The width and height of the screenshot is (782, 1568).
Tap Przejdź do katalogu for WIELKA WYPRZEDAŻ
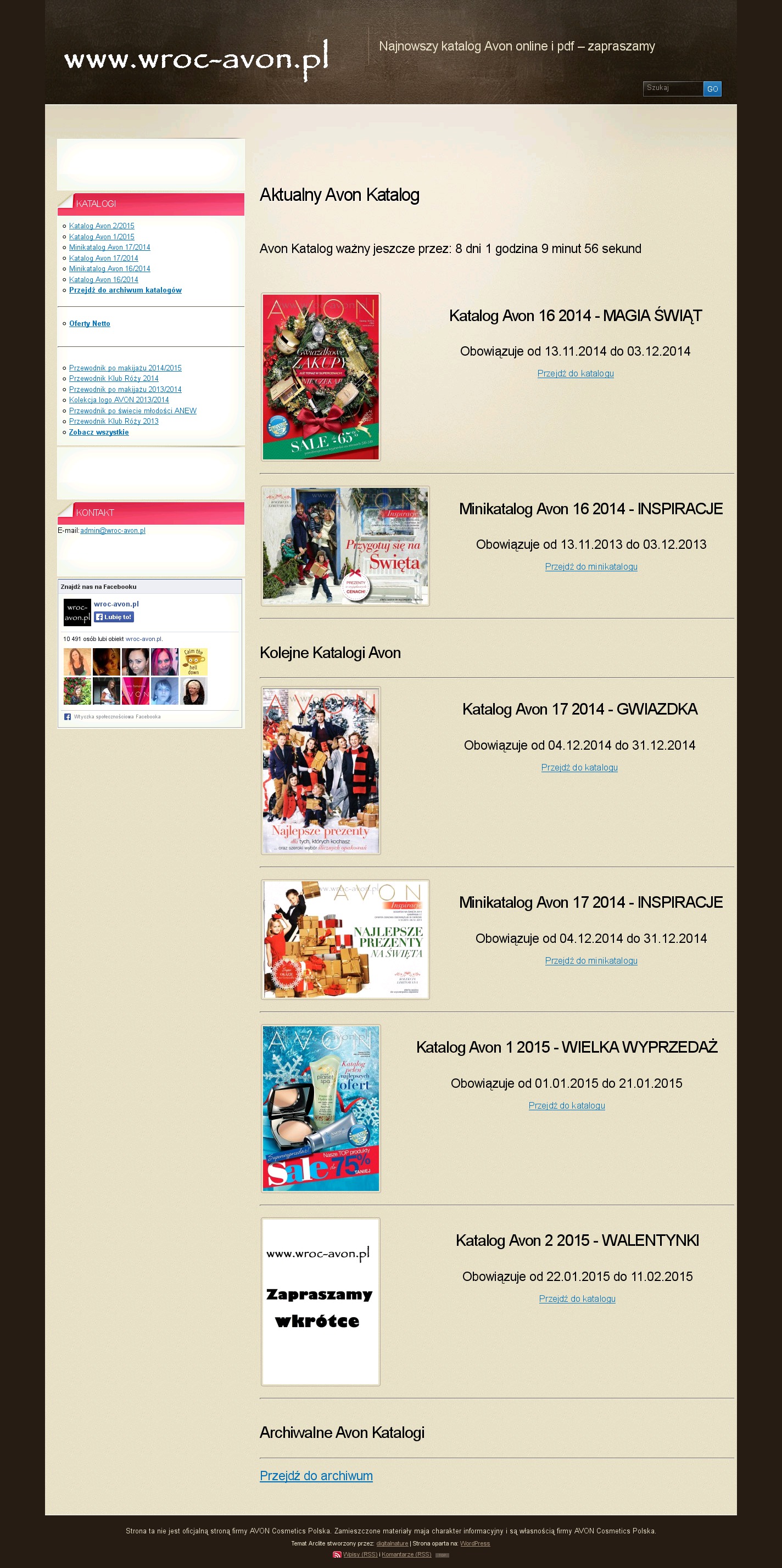click(x=566, y=1105)
